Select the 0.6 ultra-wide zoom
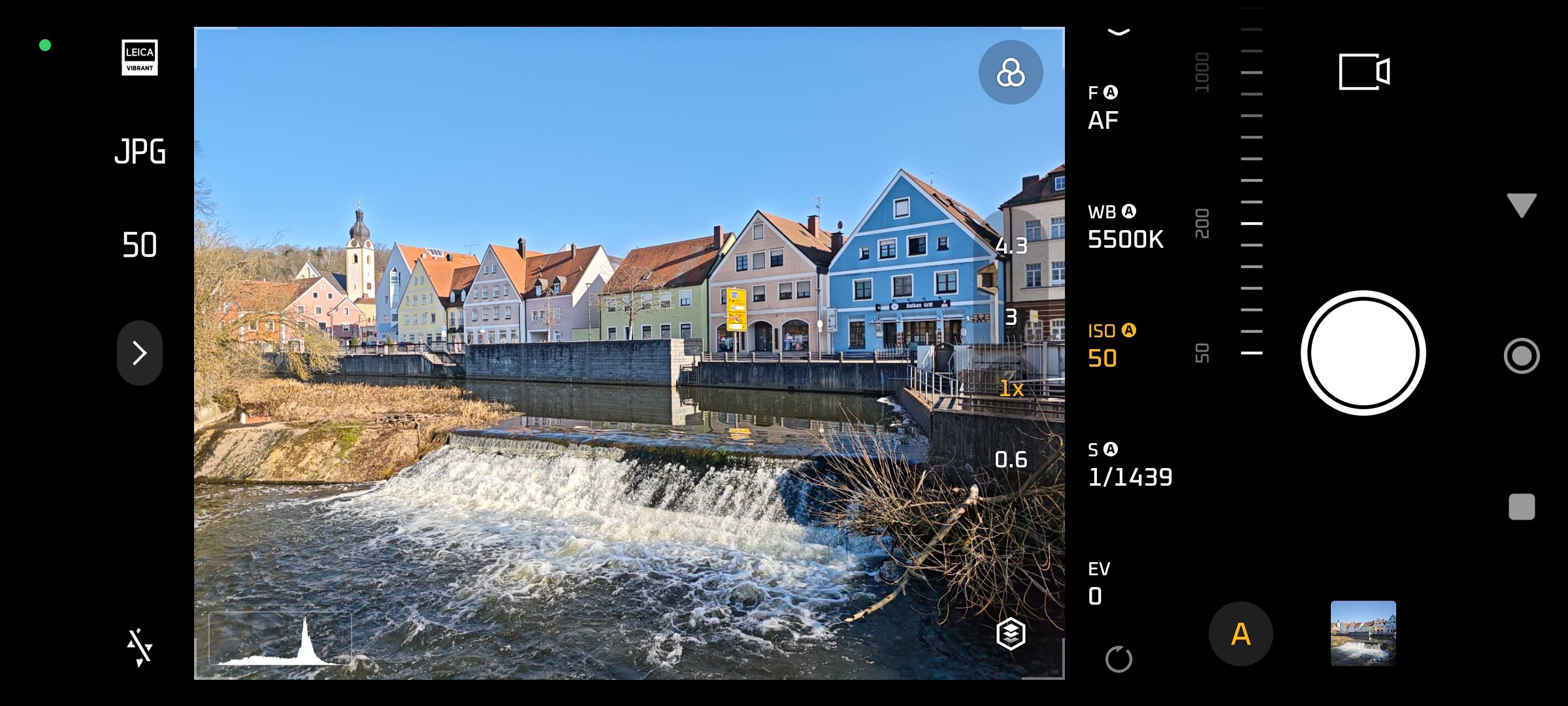The height and width of the screenshot is (706, 1568). [1011, 460]
